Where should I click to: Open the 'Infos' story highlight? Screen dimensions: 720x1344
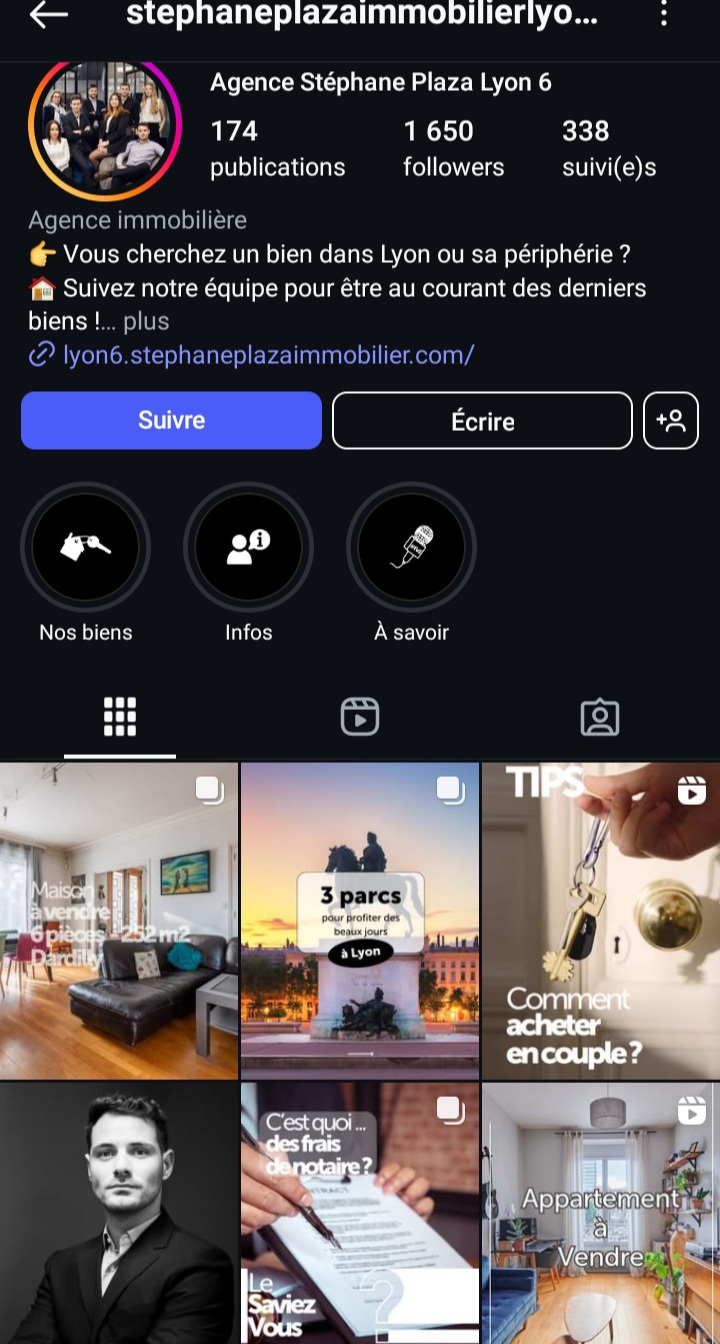pos(248,547)
